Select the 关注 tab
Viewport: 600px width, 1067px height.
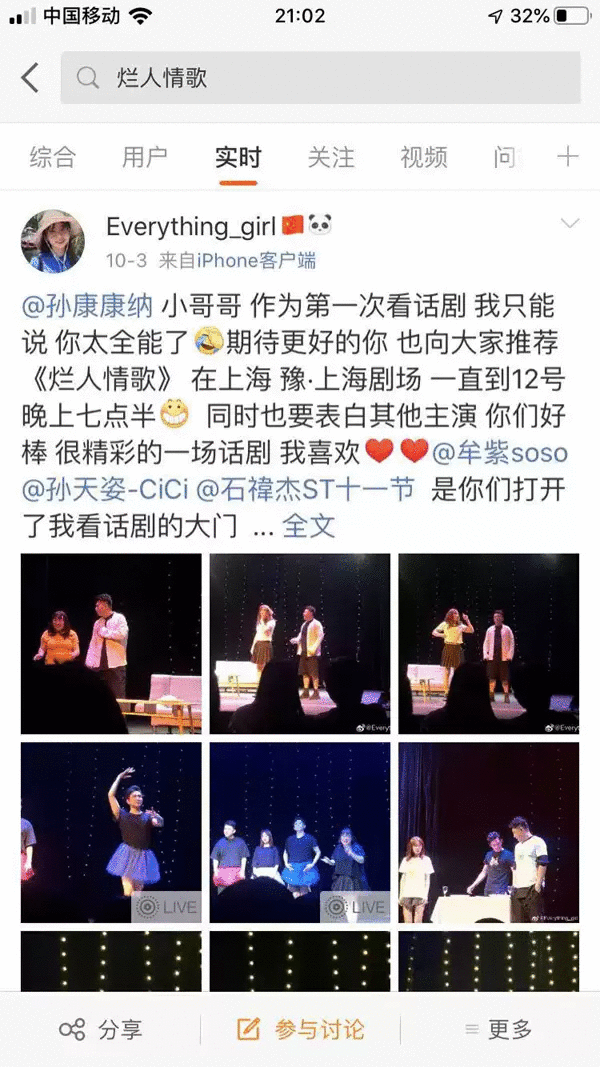[x=330, y=157]
